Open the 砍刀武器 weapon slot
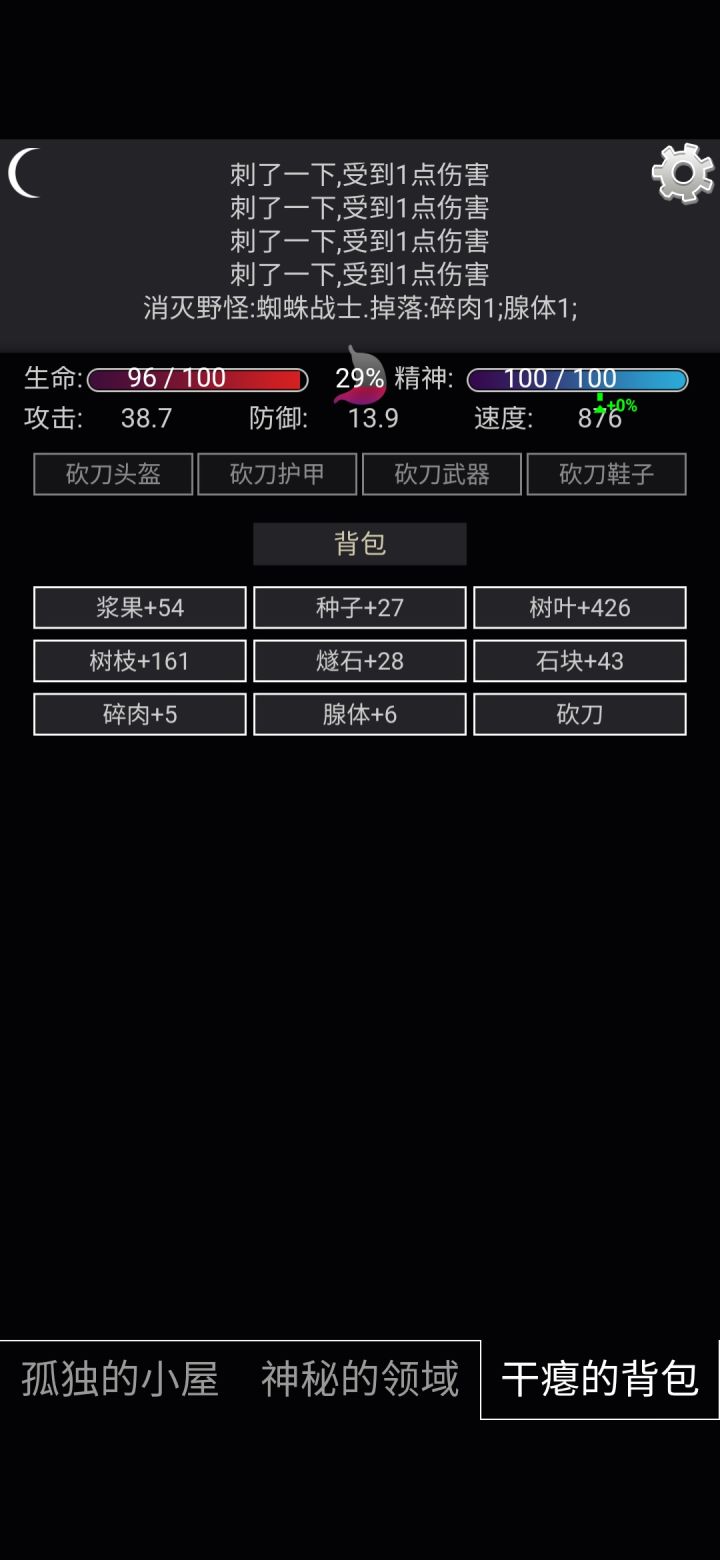 [x=442, y=474]
